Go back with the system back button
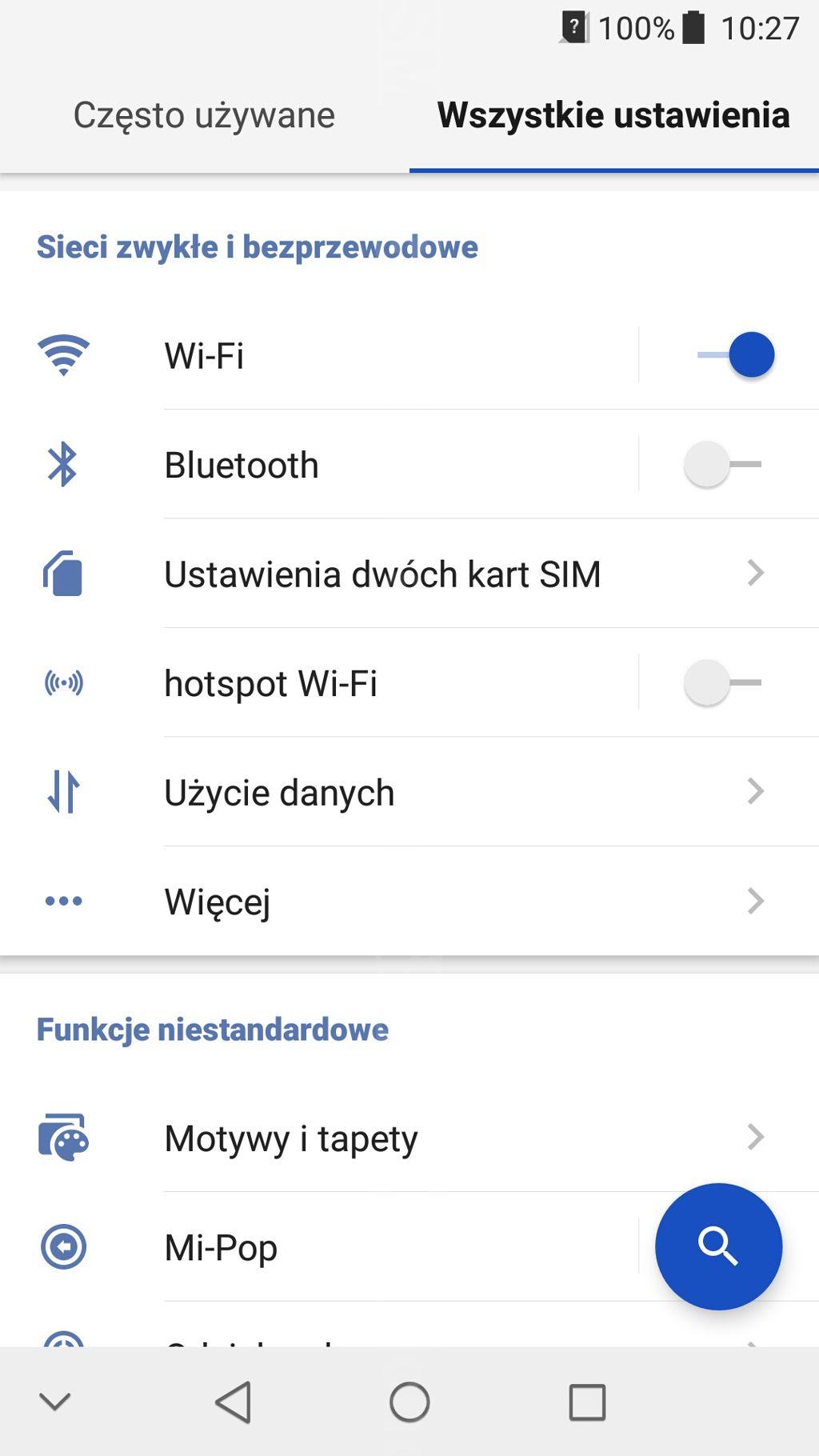Screen dimensions: 819x1456 [x=234, y=1402]
